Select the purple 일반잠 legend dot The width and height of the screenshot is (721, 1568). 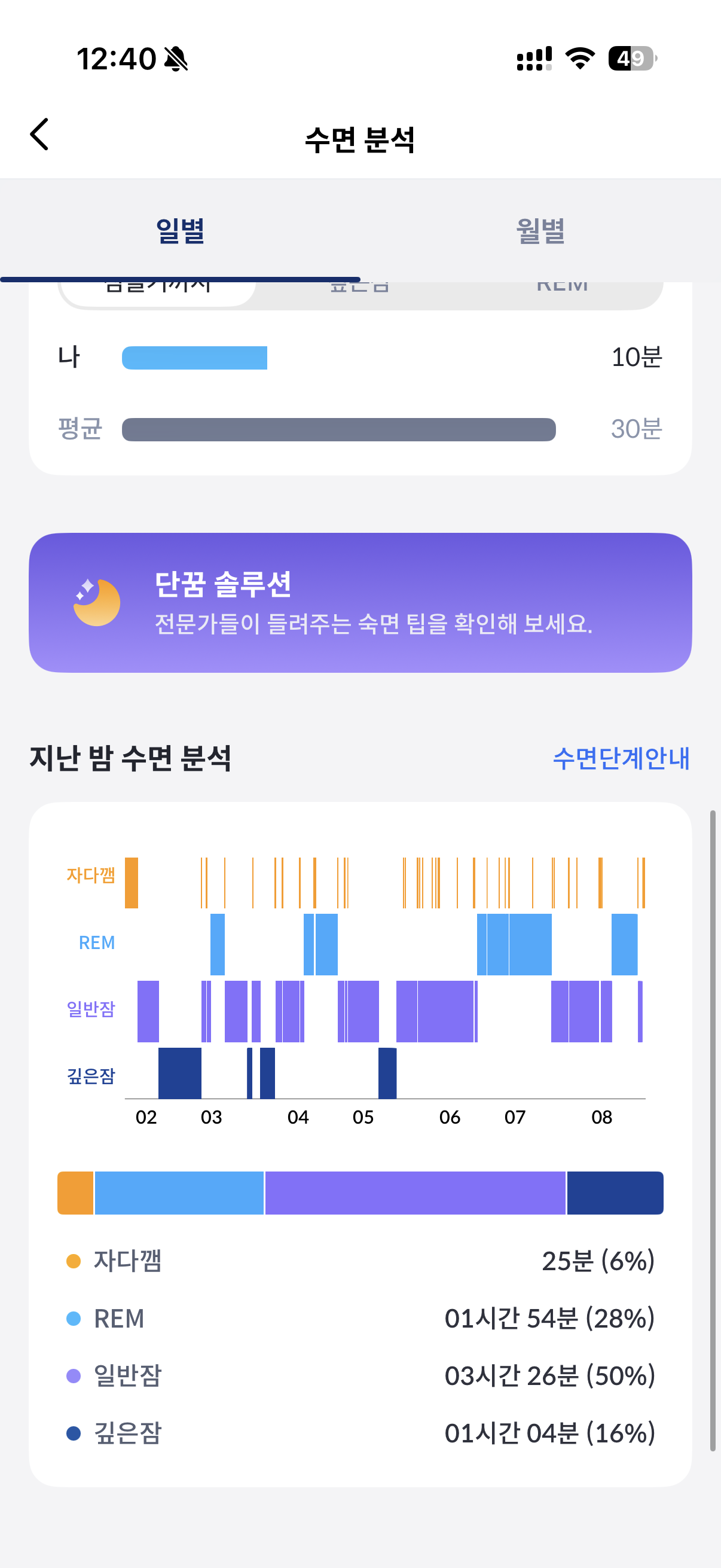pos(74,1375)
